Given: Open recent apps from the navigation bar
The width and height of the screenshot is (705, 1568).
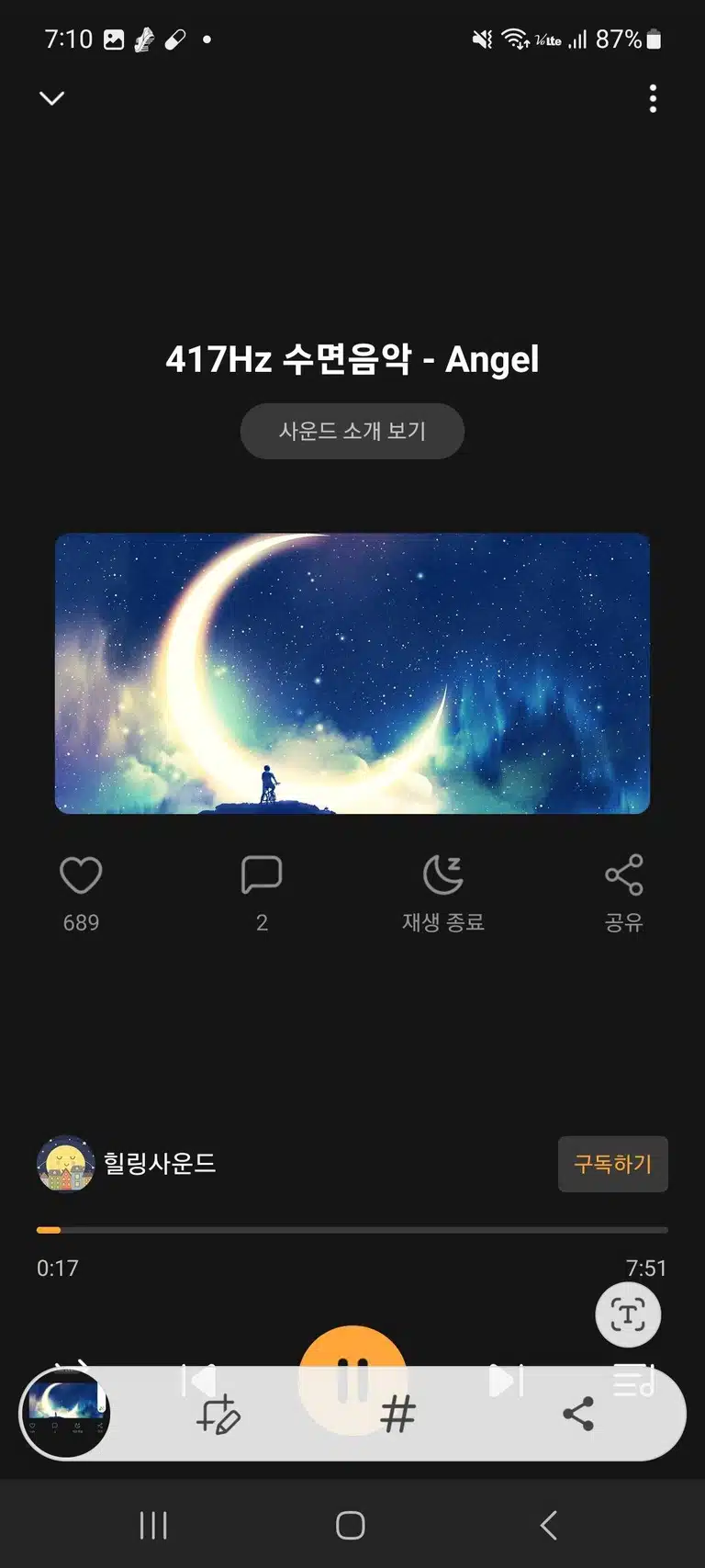Looking at the screenshot, I should 153,1526.
